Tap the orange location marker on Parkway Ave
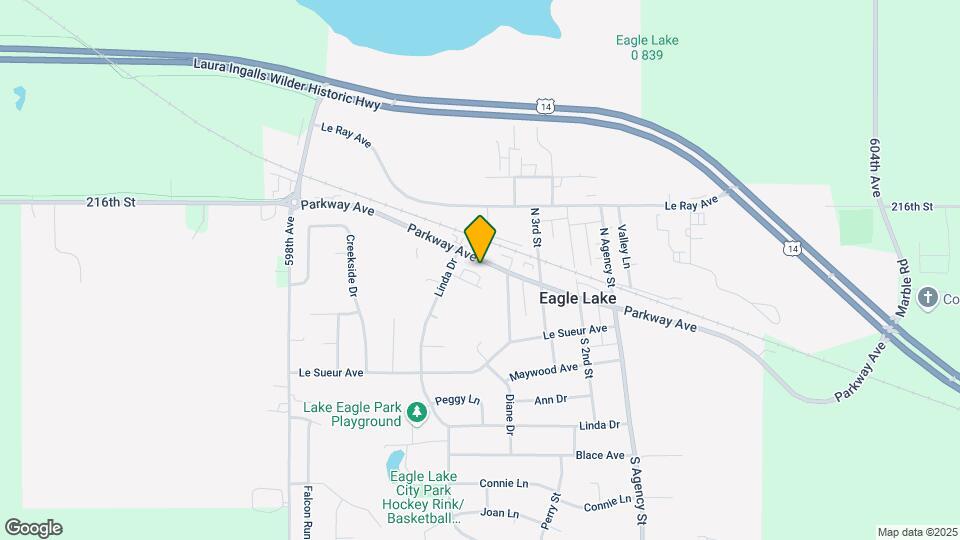The height and width of the screenshot is (540, 960). pos(481,238)
